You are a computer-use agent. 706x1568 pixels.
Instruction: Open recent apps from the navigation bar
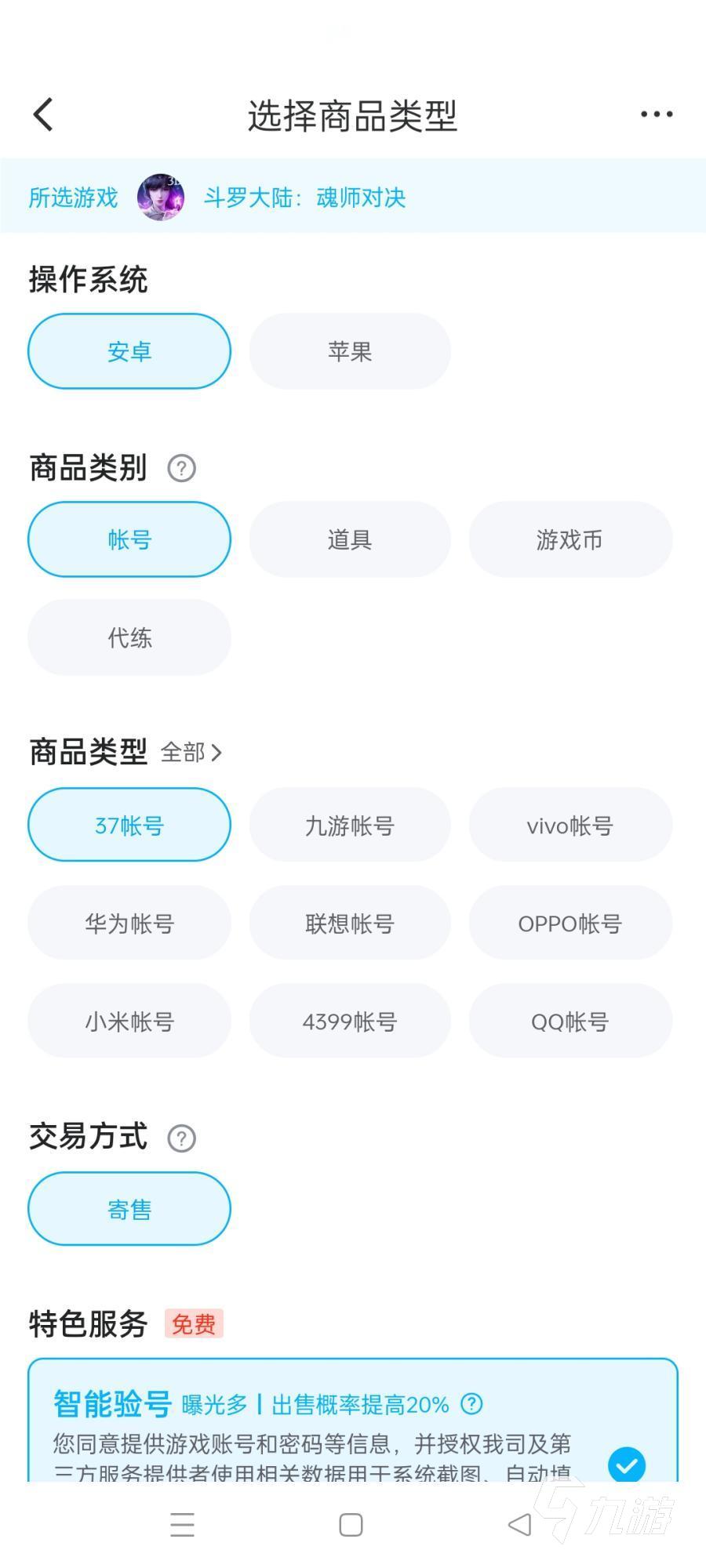182,1525
